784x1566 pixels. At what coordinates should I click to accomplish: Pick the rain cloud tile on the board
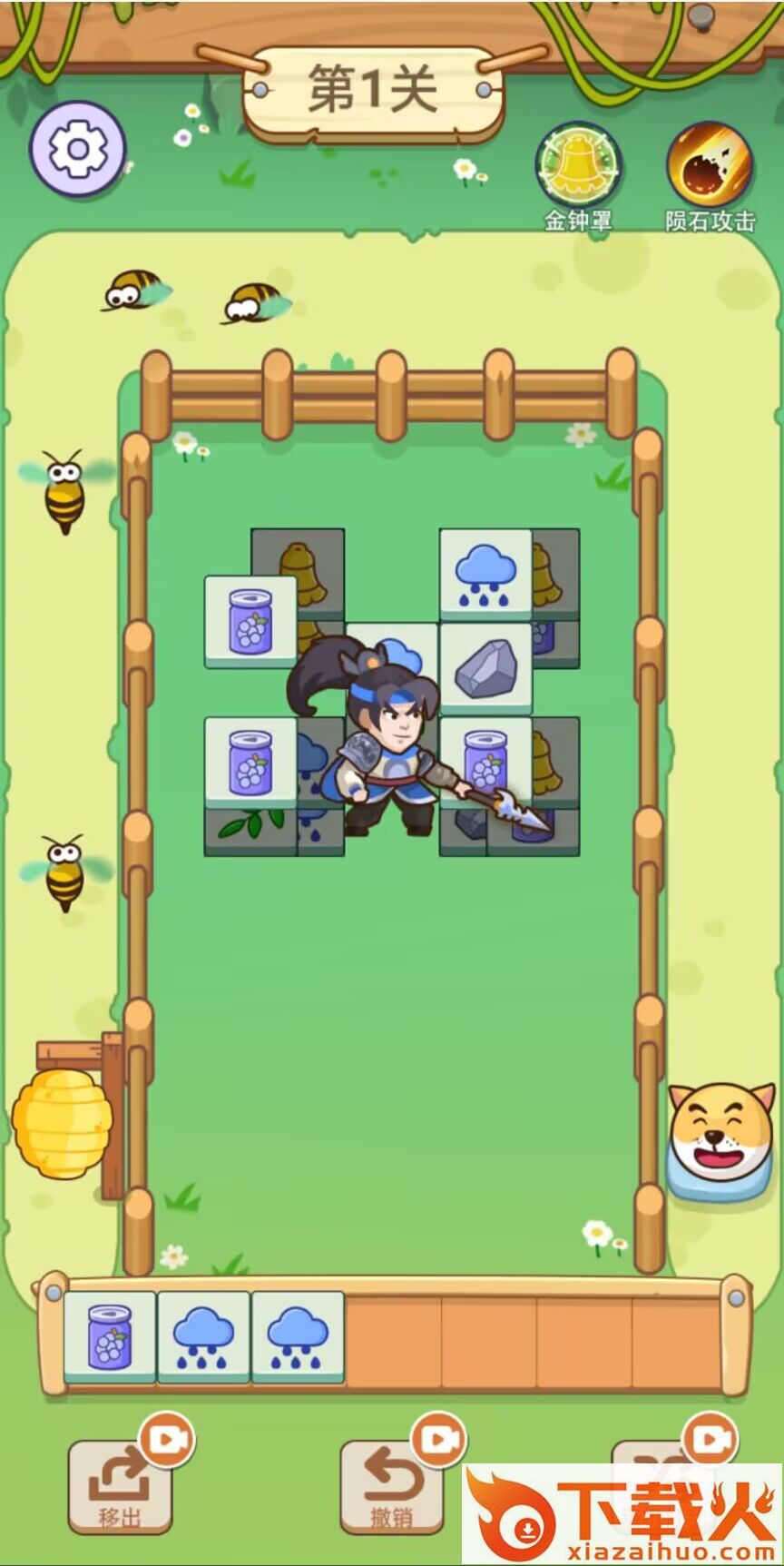[485, 574]
